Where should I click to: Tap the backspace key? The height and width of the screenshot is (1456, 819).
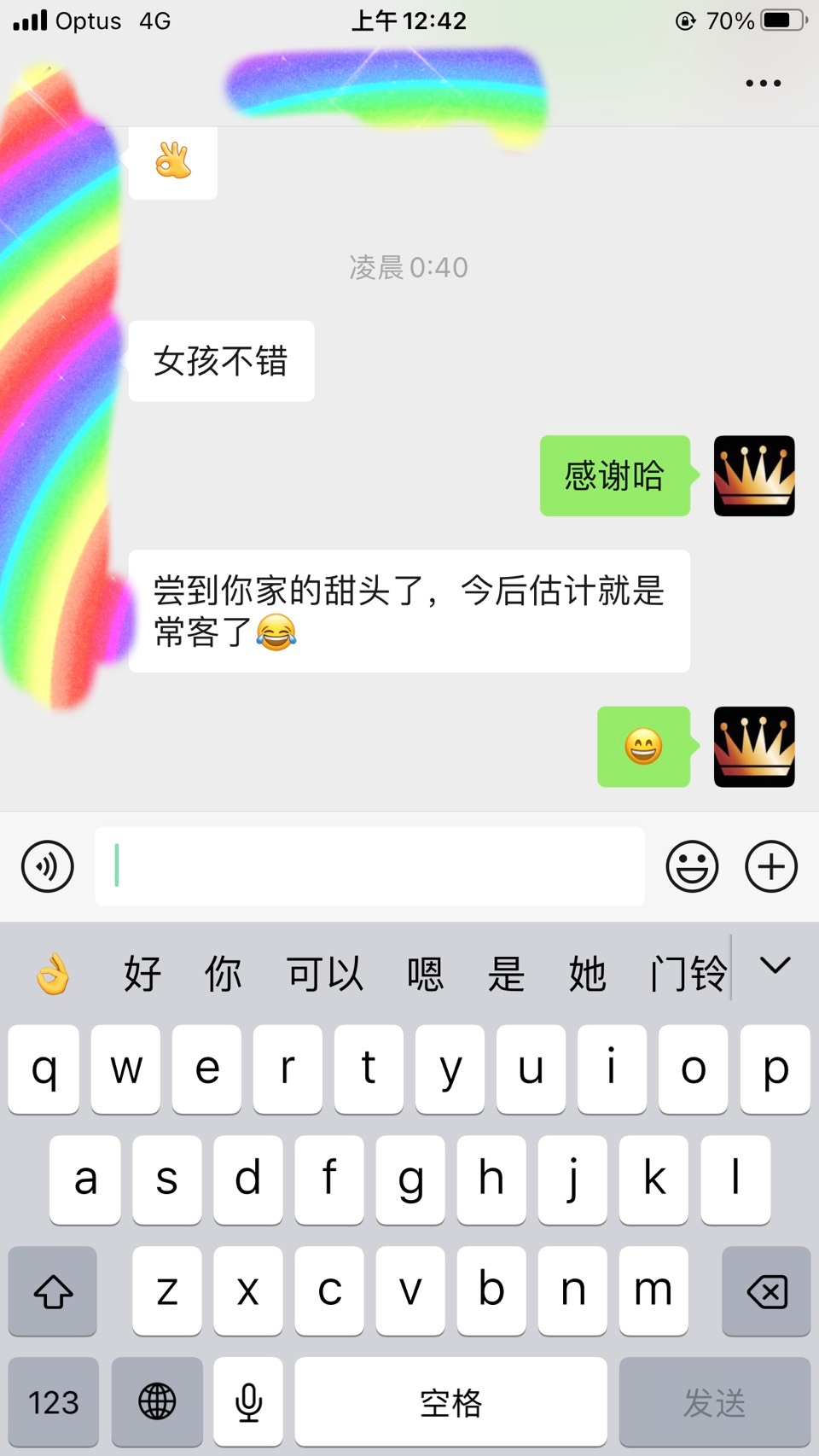click(x=766, y=1291)
